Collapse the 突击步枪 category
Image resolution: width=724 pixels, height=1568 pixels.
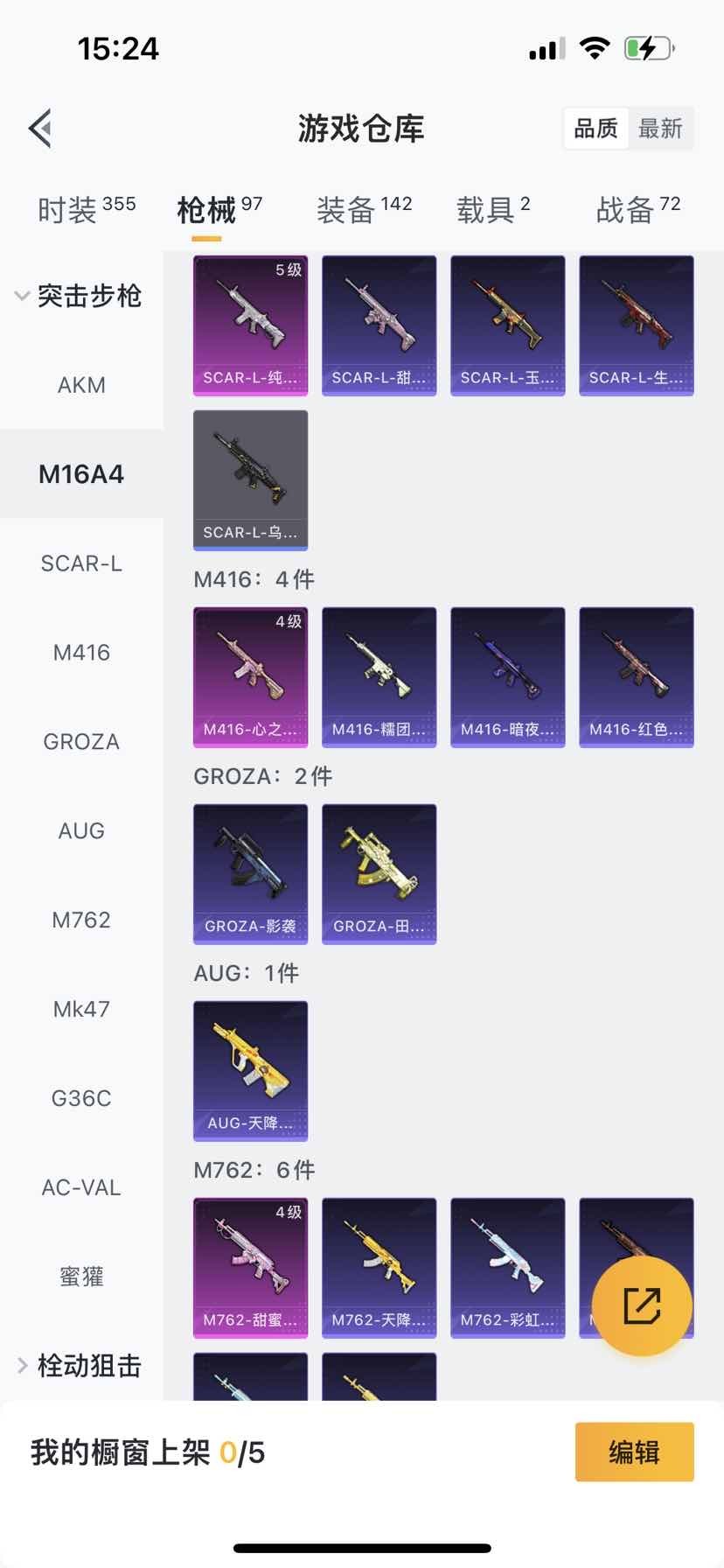(x=79, y=296)
